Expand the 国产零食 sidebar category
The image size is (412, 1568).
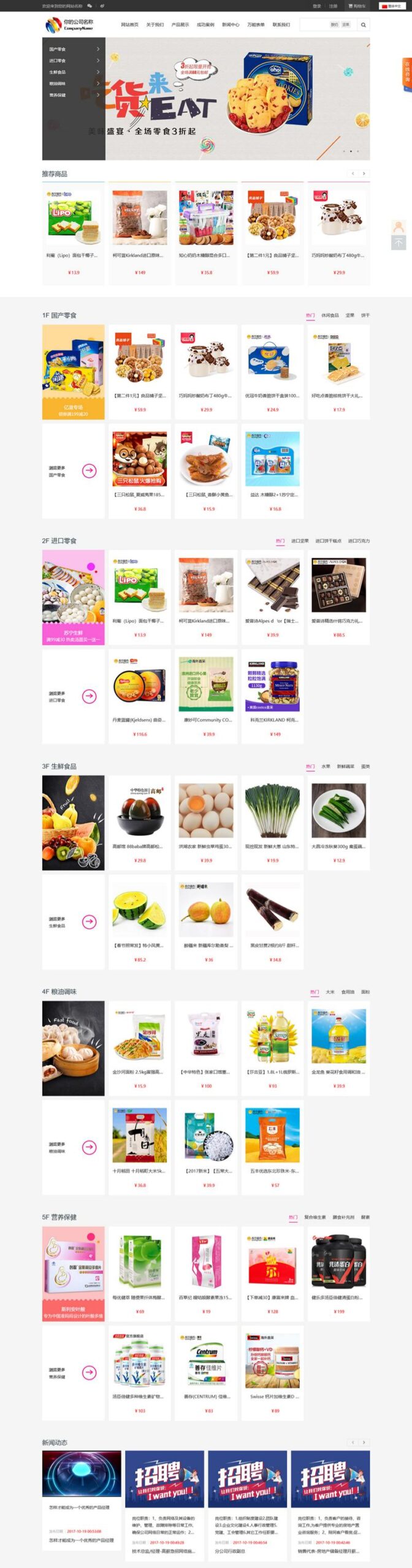coord(74,49)
